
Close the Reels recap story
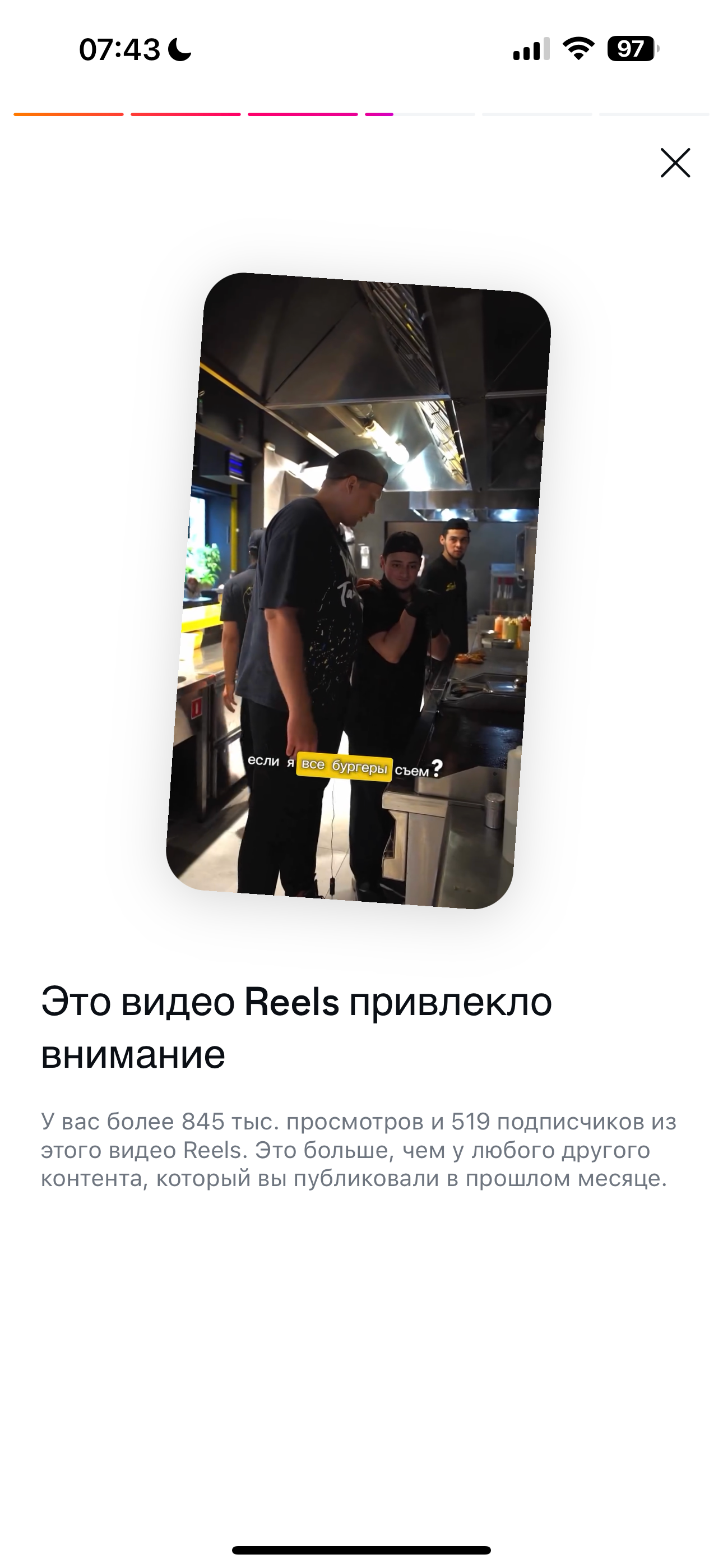(x=675, y=163)
